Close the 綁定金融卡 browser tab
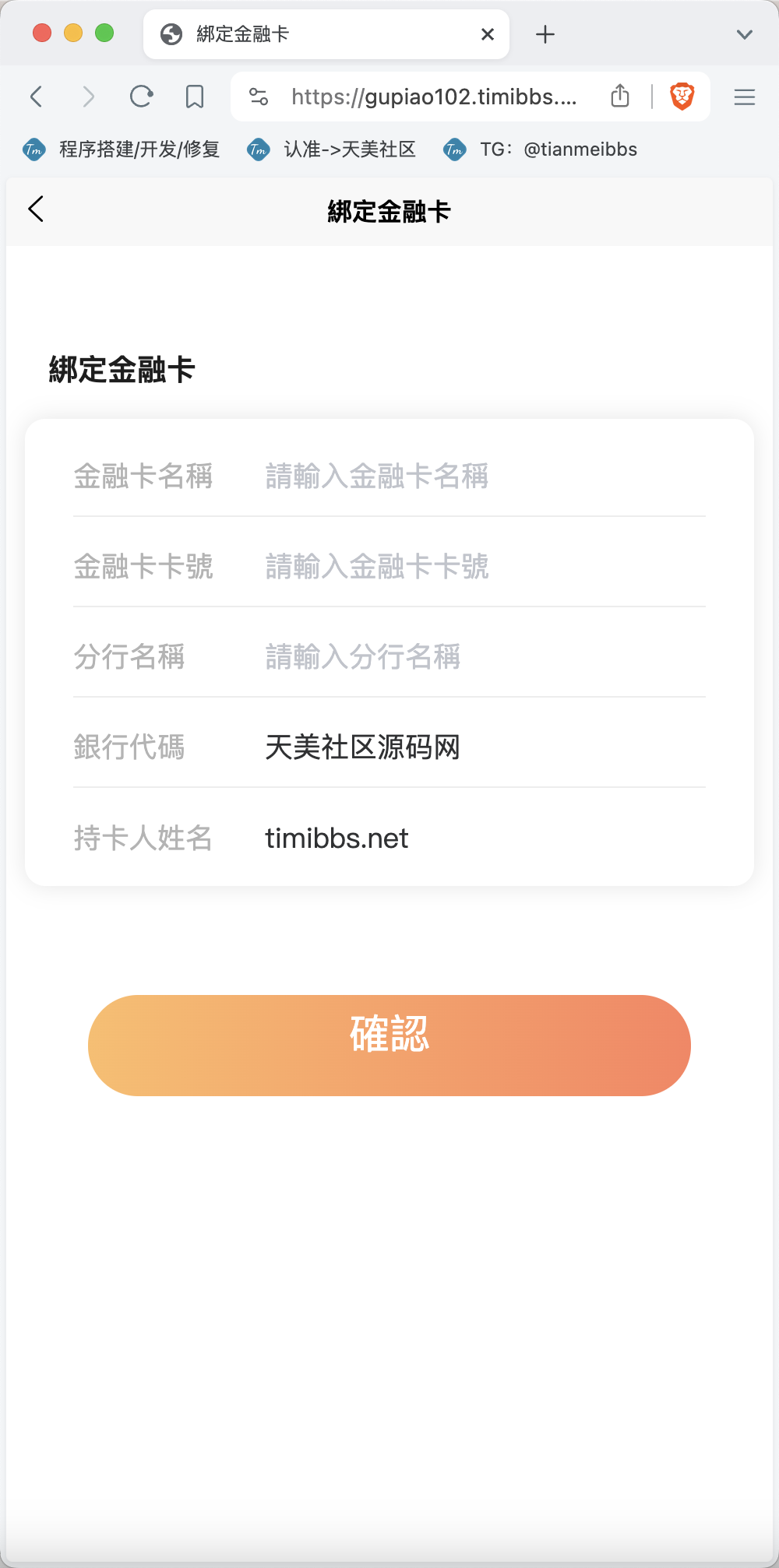The height and width of the screenshot is (1568, 779). pyautogui.click(x=488, y=34)
